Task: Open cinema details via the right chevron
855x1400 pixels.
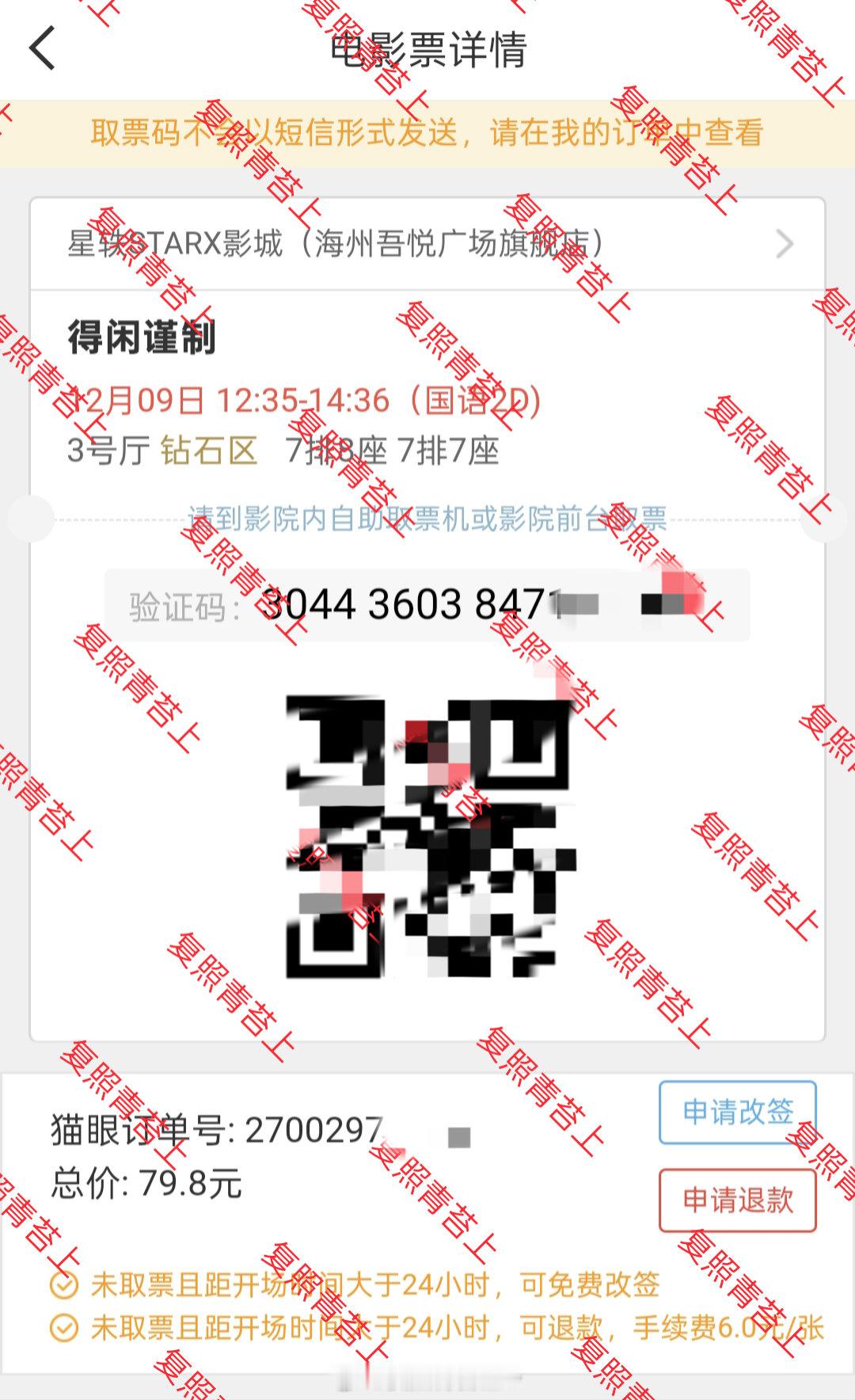Action: click(785, 242)
